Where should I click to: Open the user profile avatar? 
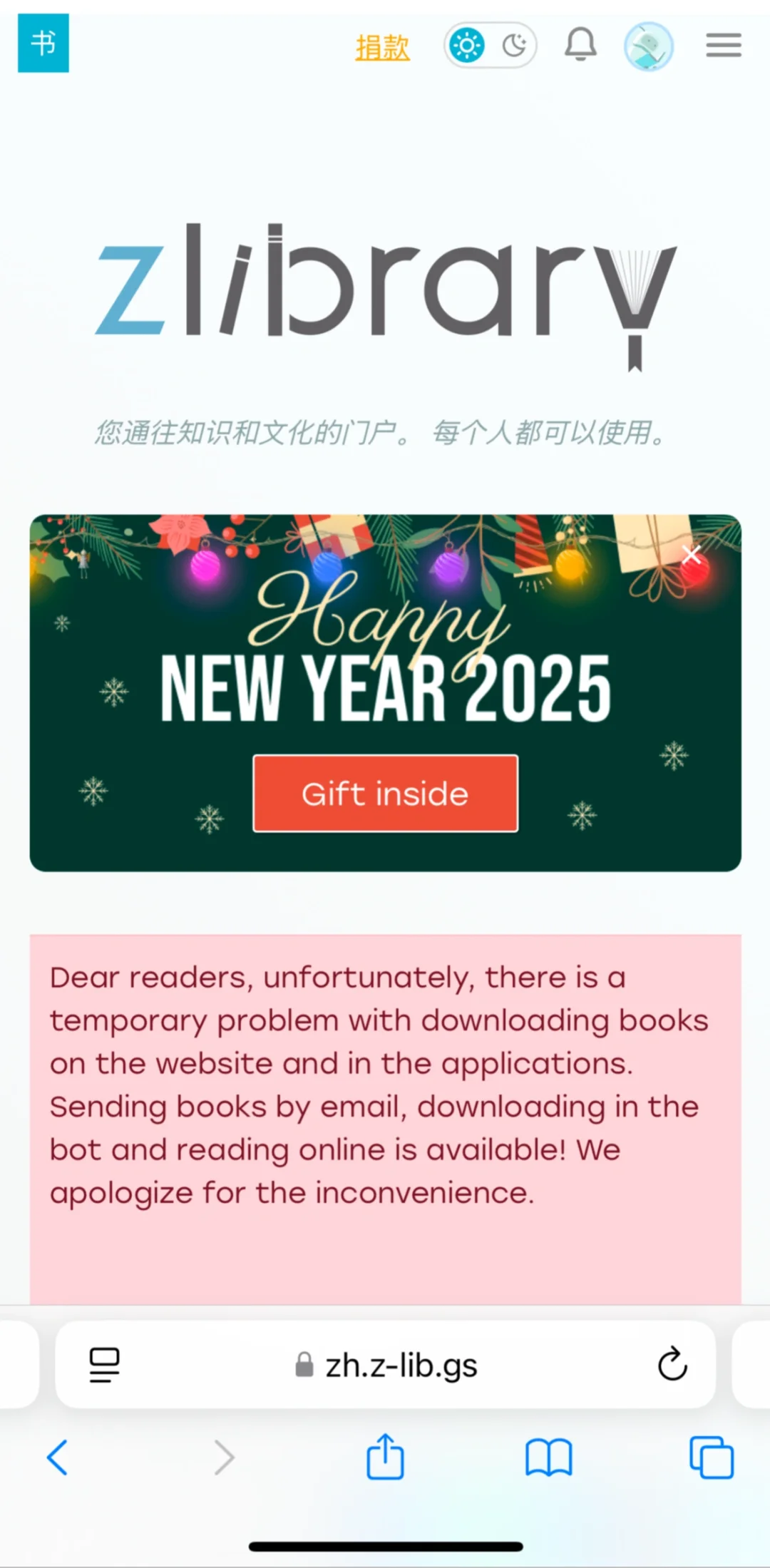point(649,46)
